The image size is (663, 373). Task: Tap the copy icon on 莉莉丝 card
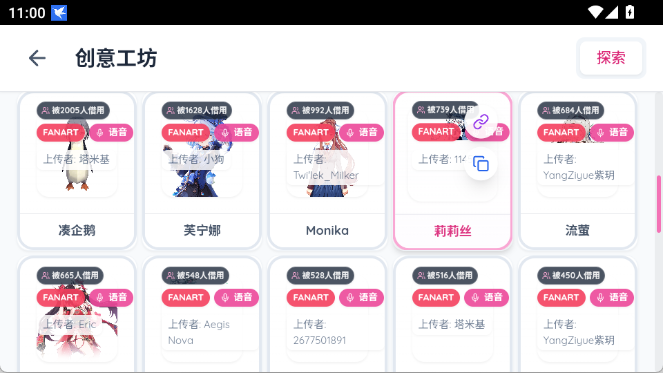[x=481, y=164]
